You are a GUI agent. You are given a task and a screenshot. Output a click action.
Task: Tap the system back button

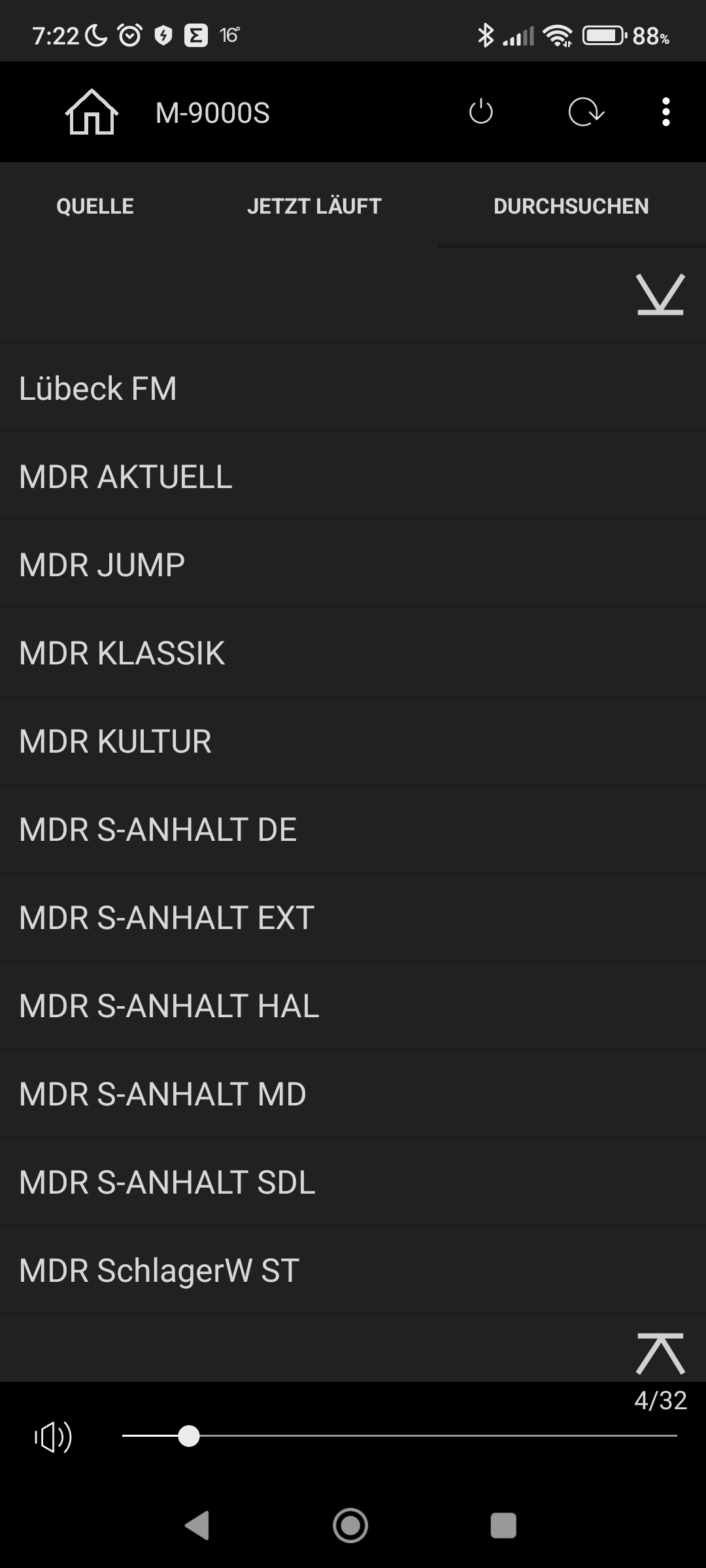[x=197, y=1526]
